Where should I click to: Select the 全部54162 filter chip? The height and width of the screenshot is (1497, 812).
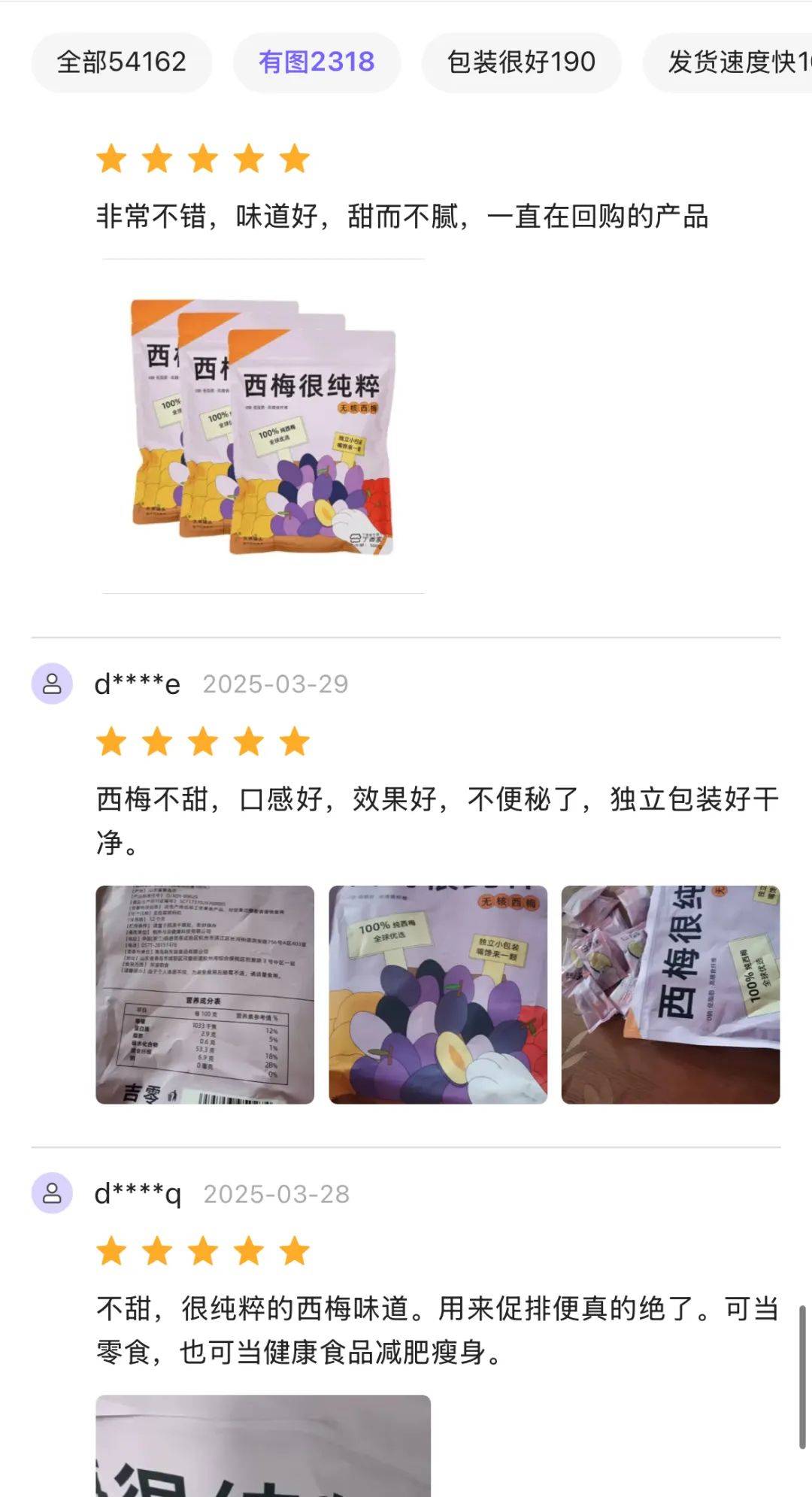(x=121, y=62)
